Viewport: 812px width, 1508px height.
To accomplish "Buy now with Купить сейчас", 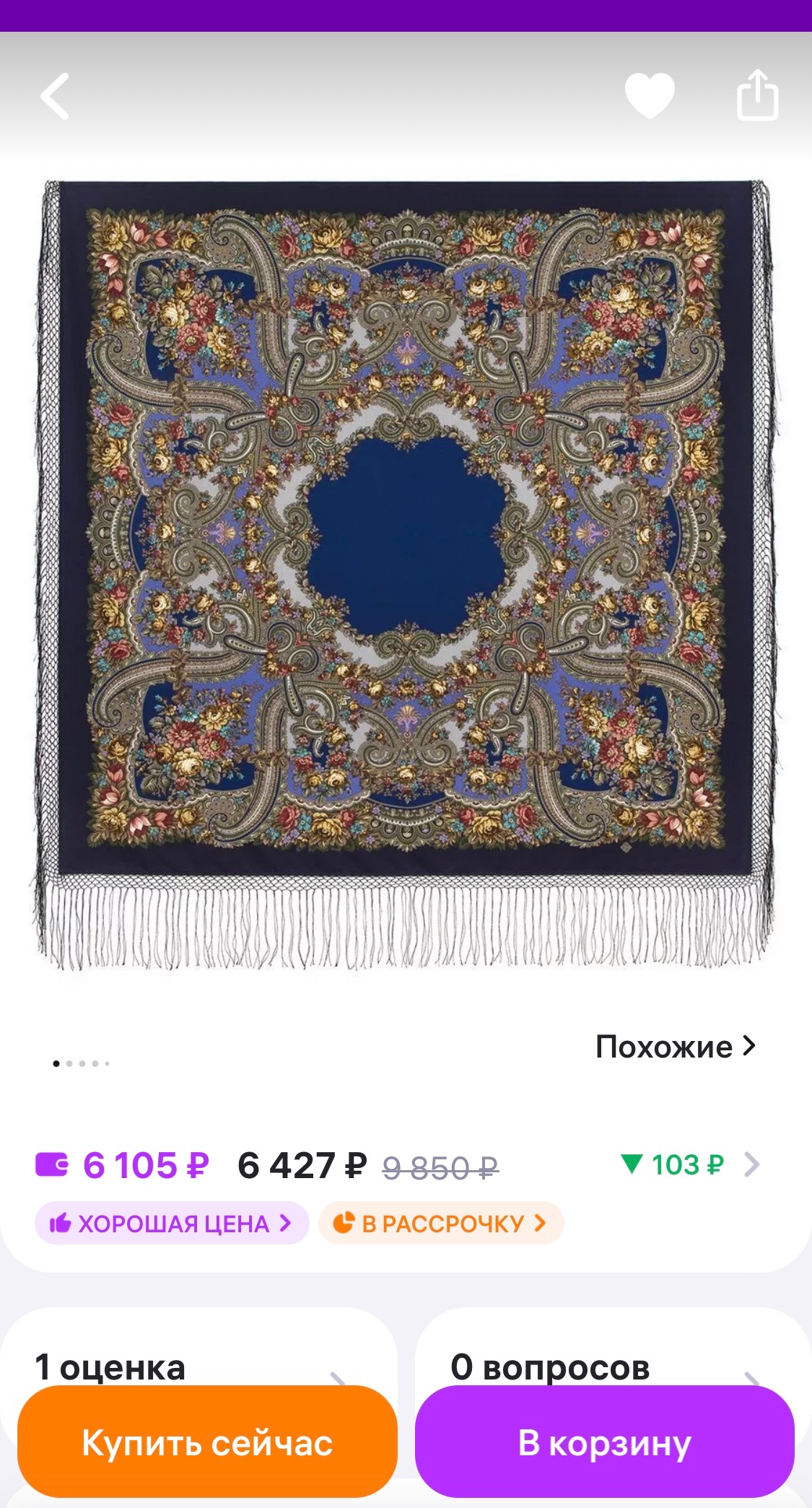I will click(x=207, y=1442).
